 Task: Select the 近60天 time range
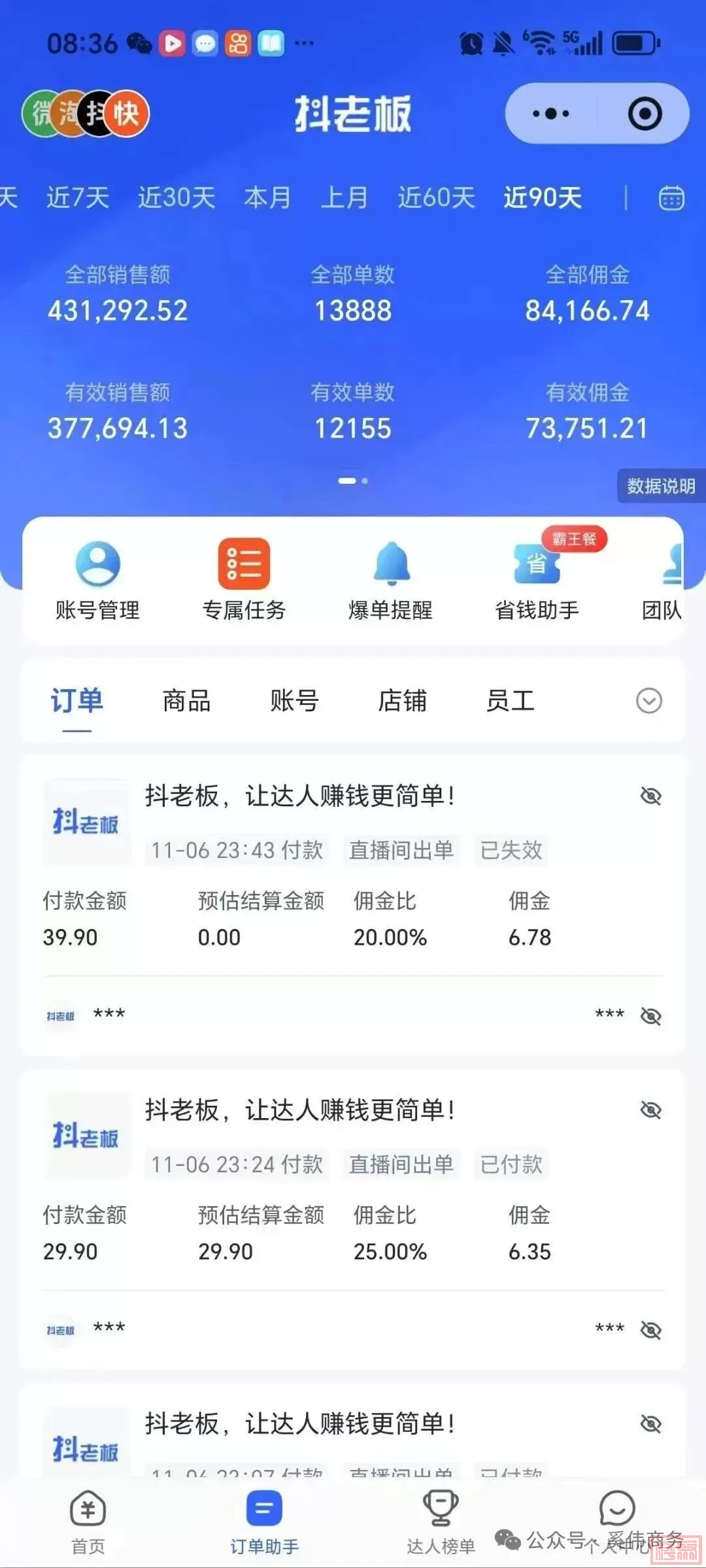click(436, 197)
